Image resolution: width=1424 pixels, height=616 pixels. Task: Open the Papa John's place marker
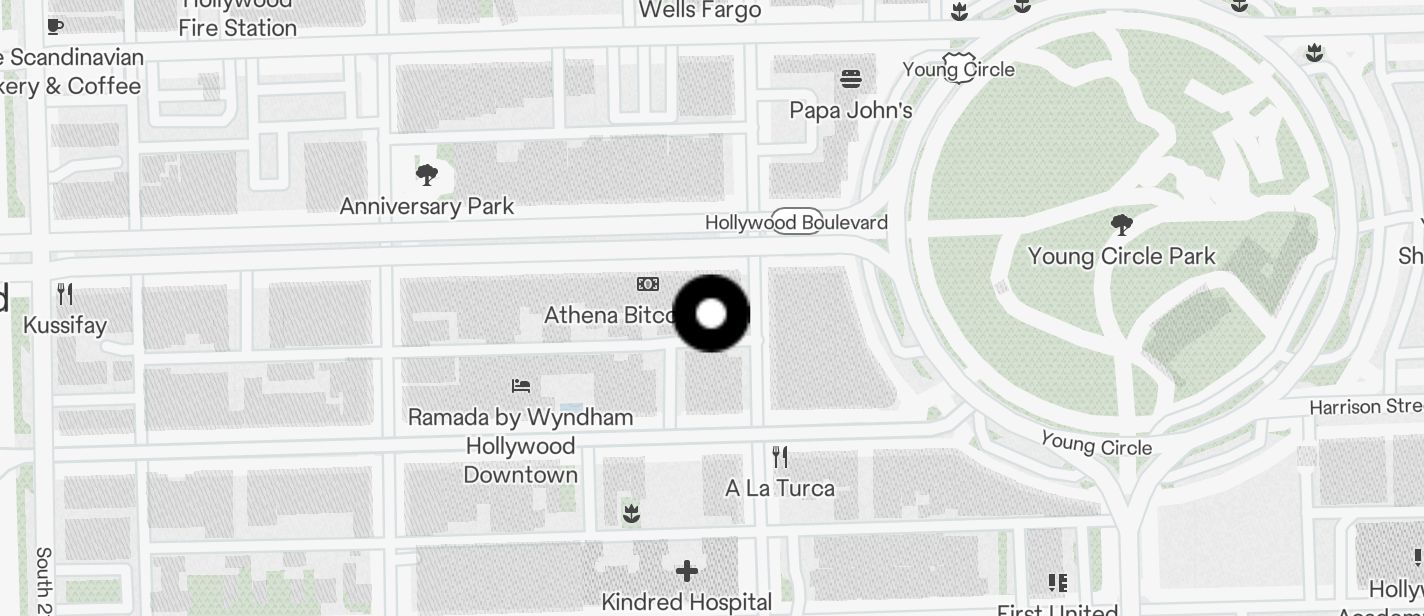pyautogui.click(x=851, y=78)
